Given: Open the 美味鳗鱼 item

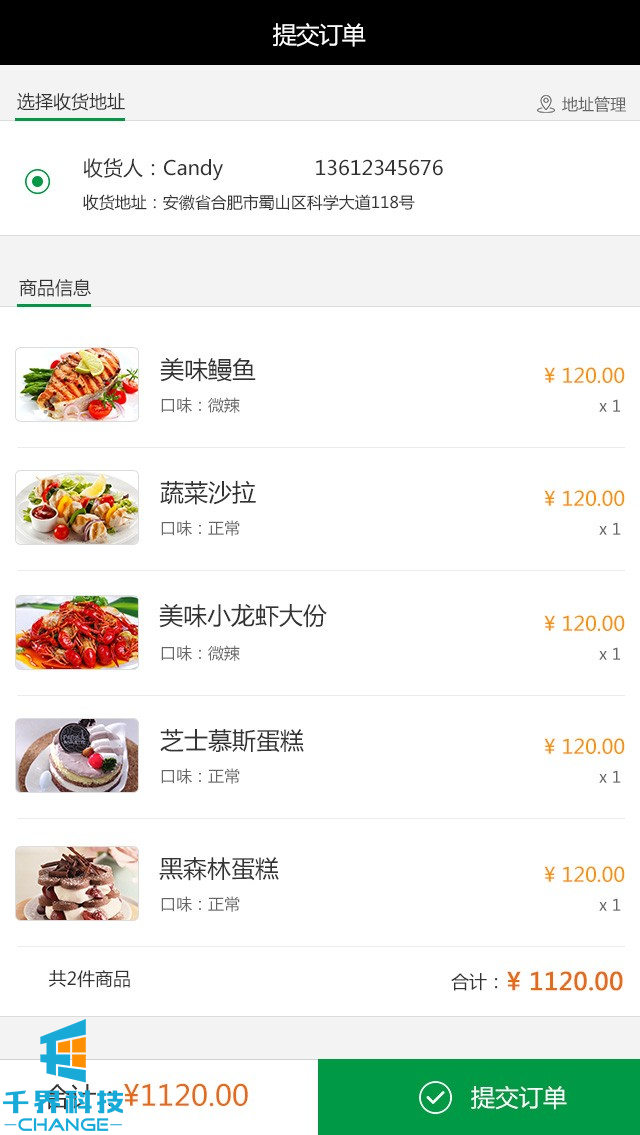Looking at the screenshot, I should click(x=208, y=371).
